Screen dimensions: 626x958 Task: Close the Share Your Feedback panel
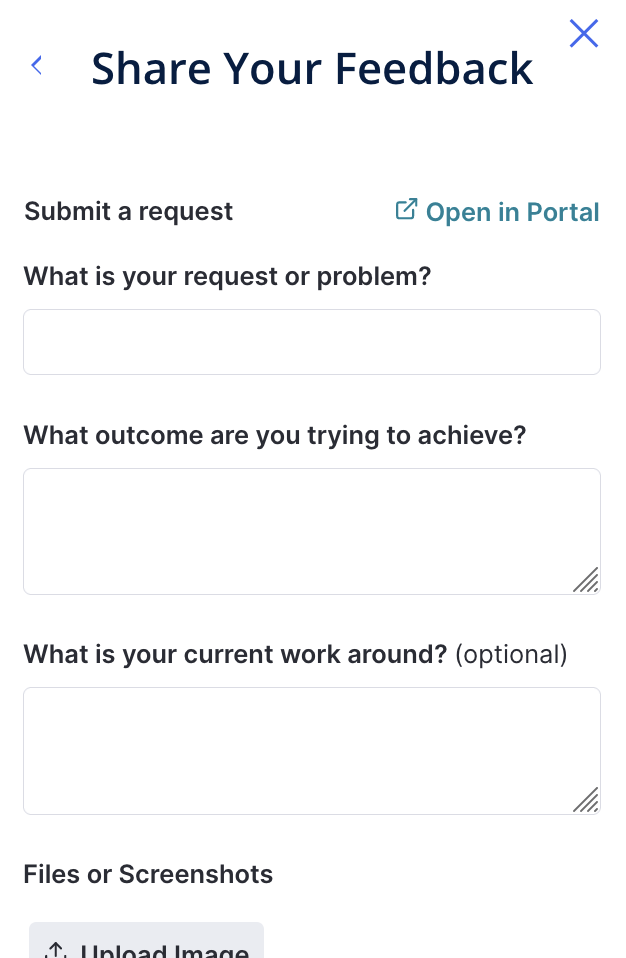tap(583, 34)
